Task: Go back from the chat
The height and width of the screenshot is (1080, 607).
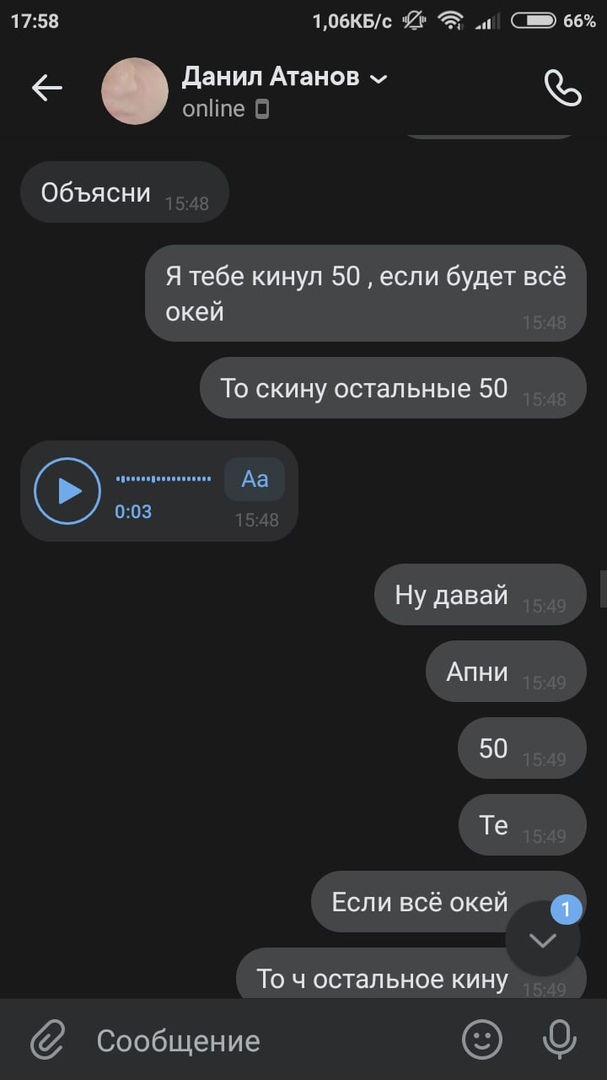Action: (46, 88)
